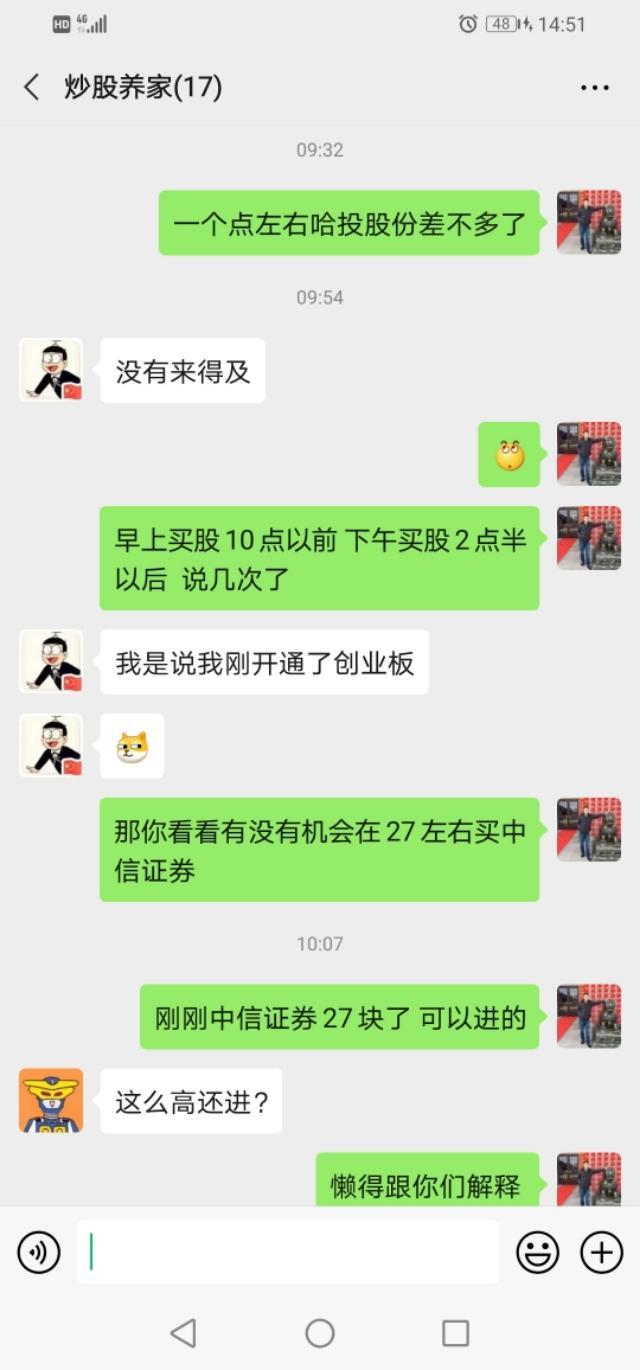This screenshot has width=640, height=1370.
Task: Go back from the 炒股养家 group chat
Action: coord(32,87)
